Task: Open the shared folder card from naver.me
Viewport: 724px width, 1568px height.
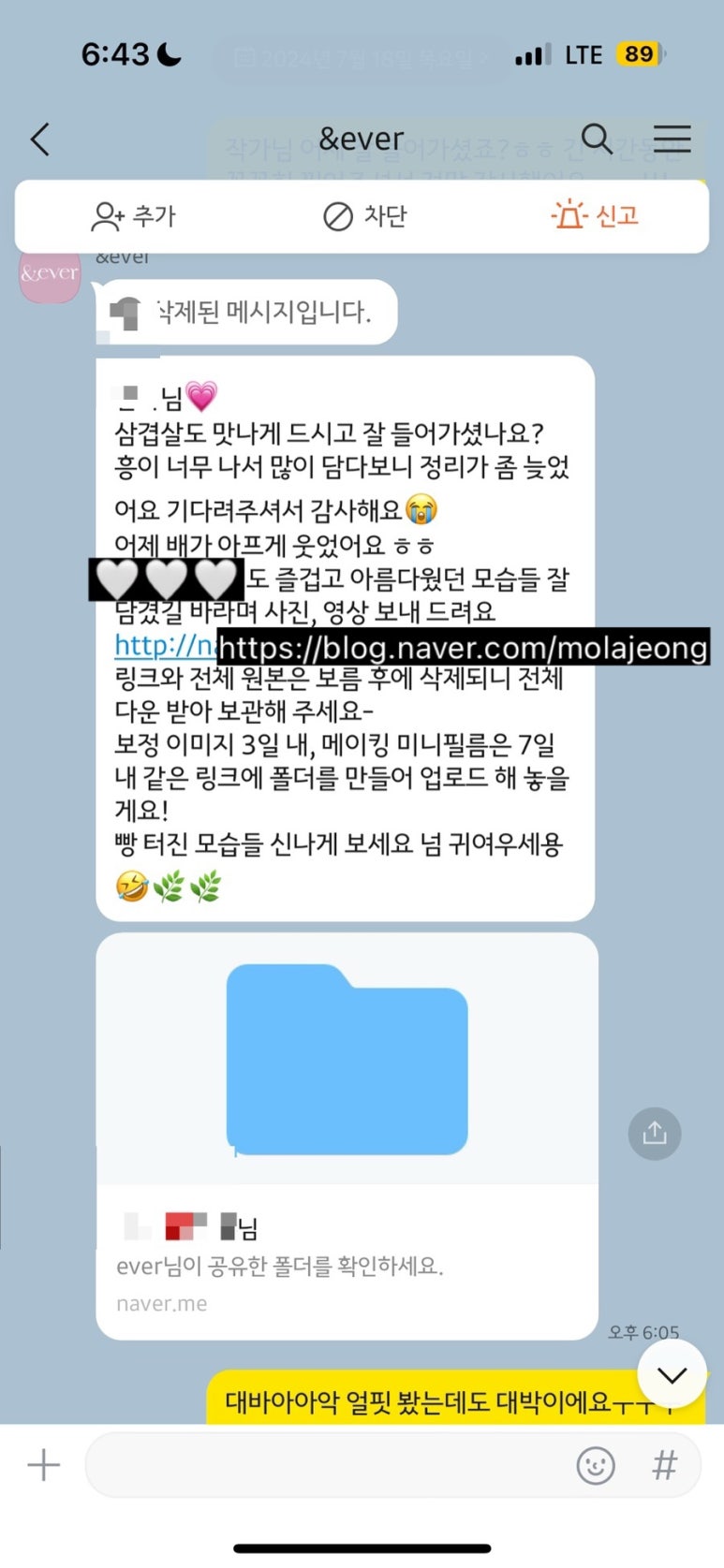Action: [x=347, y=1136]
